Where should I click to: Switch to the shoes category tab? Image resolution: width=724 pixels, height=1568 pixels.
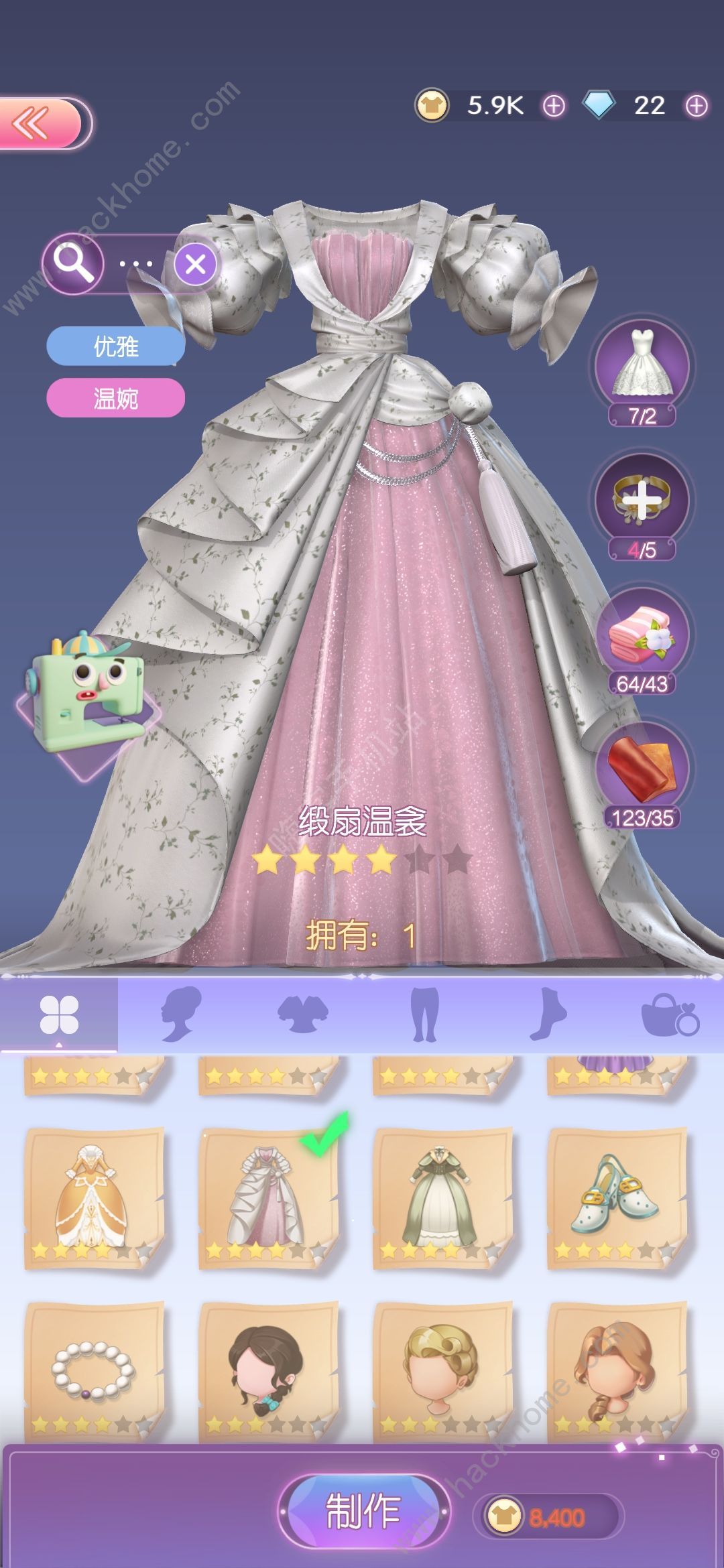(547, 1014)
